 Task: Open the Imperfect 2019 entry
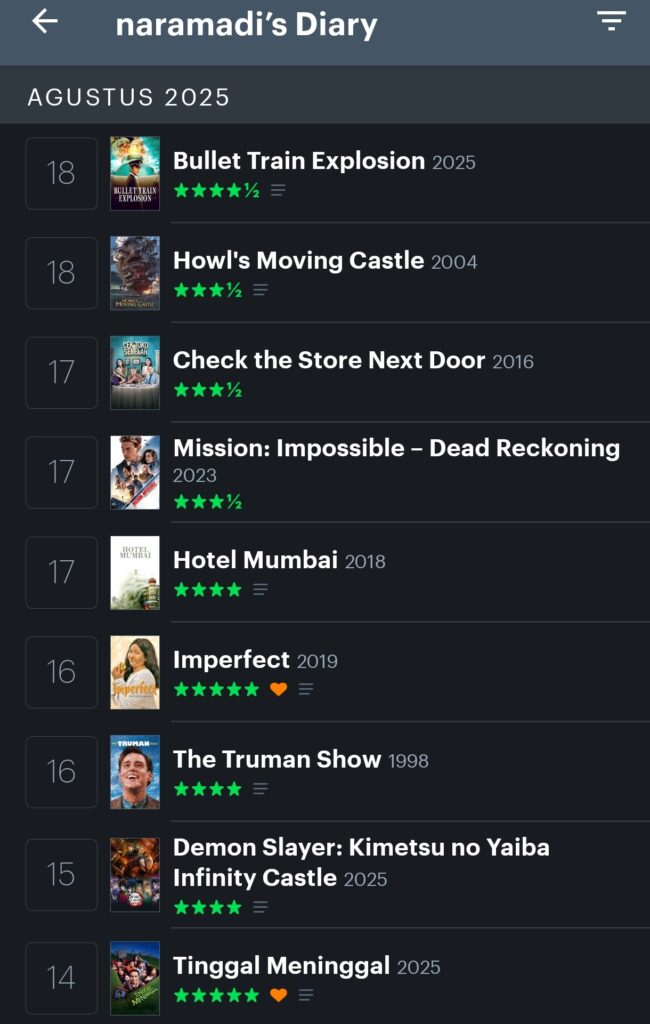[x=231, y=660]
